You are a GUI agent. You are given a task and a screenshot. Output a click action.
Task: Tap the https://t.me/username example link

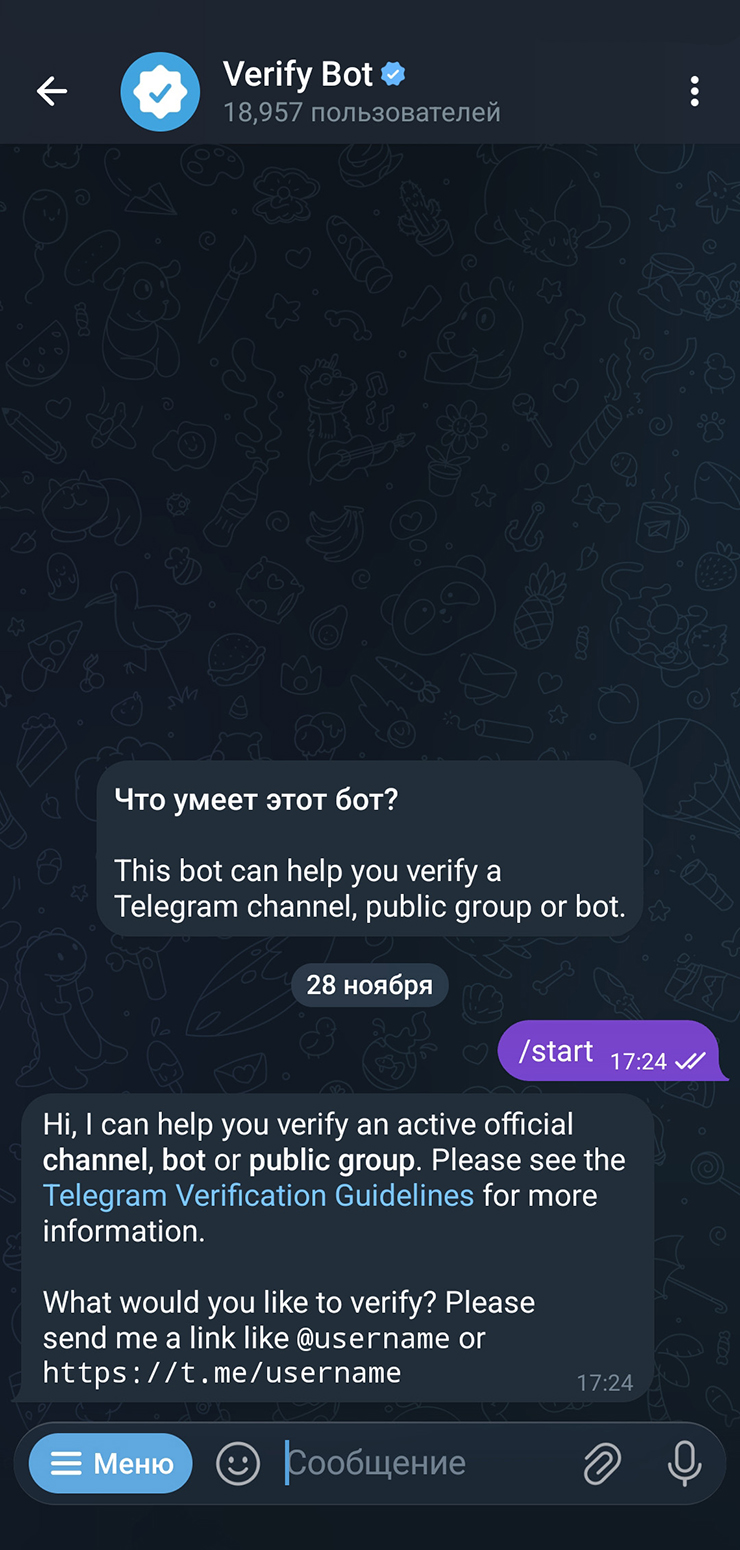(x=222, y=1373)
